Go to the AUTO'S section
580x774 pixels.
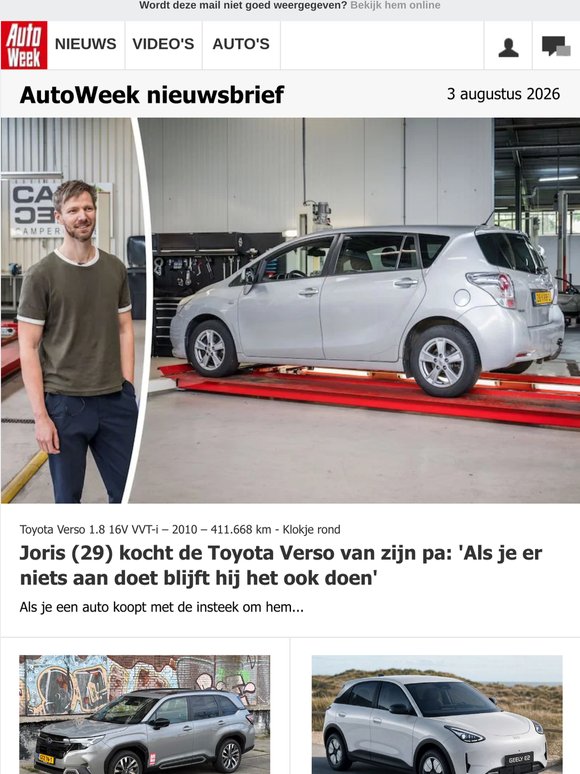click(x=241, y=44)
